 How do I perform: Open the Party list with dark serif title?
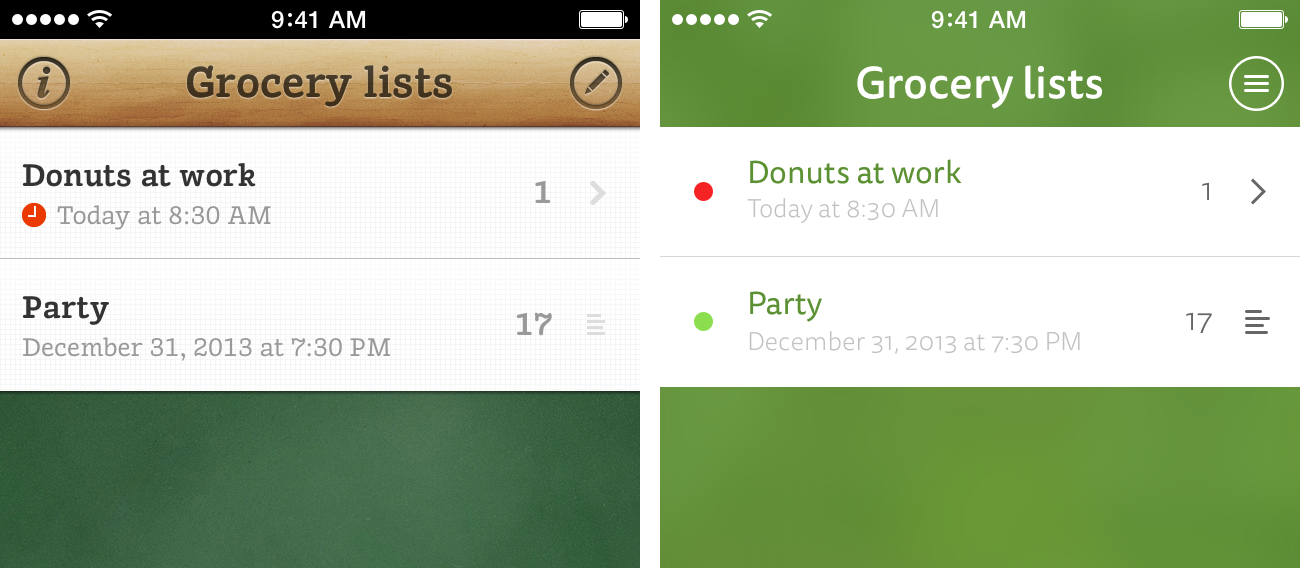300,324
